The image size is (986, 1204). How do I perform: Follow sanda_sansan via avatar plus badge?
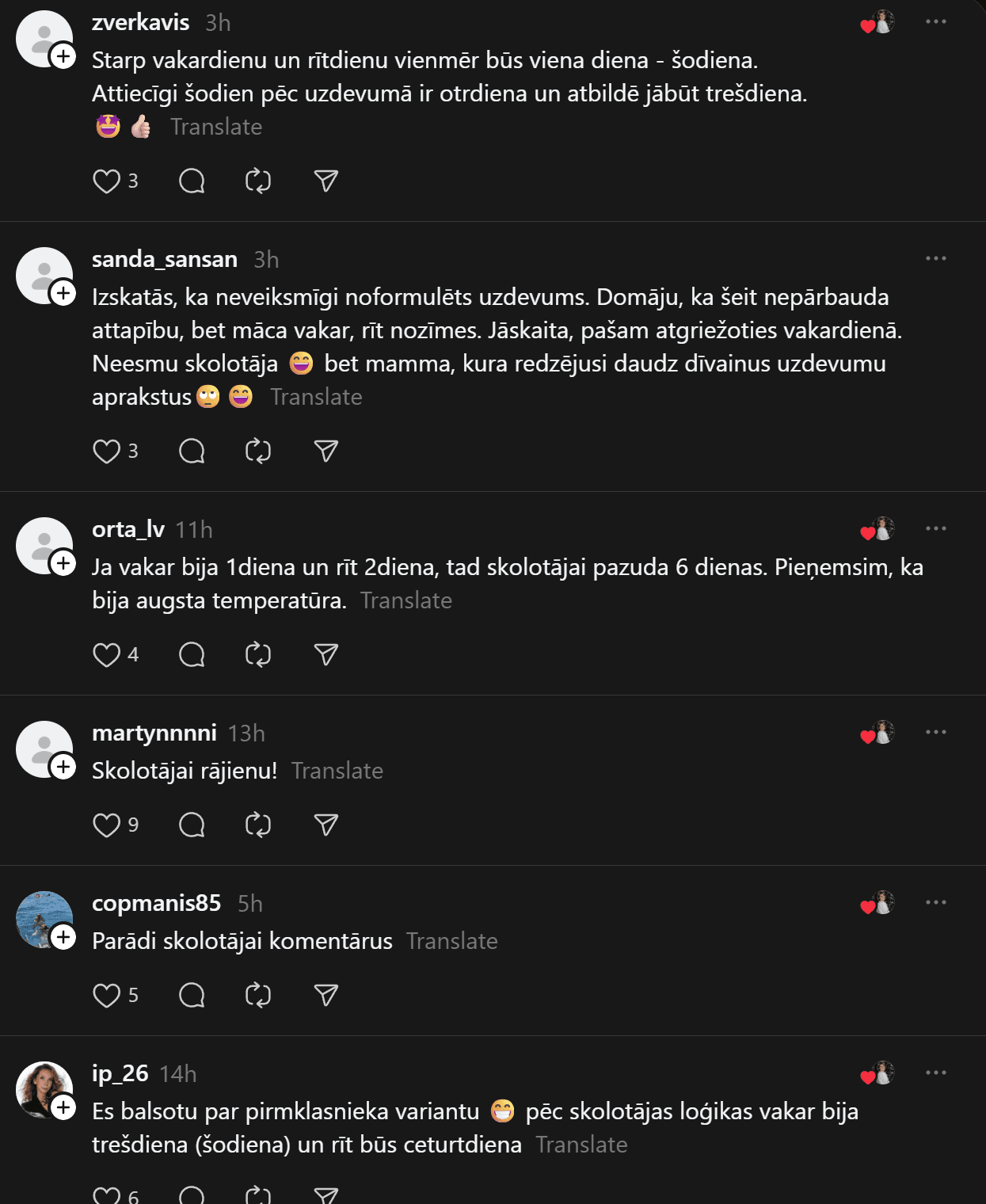pos(63,293)
